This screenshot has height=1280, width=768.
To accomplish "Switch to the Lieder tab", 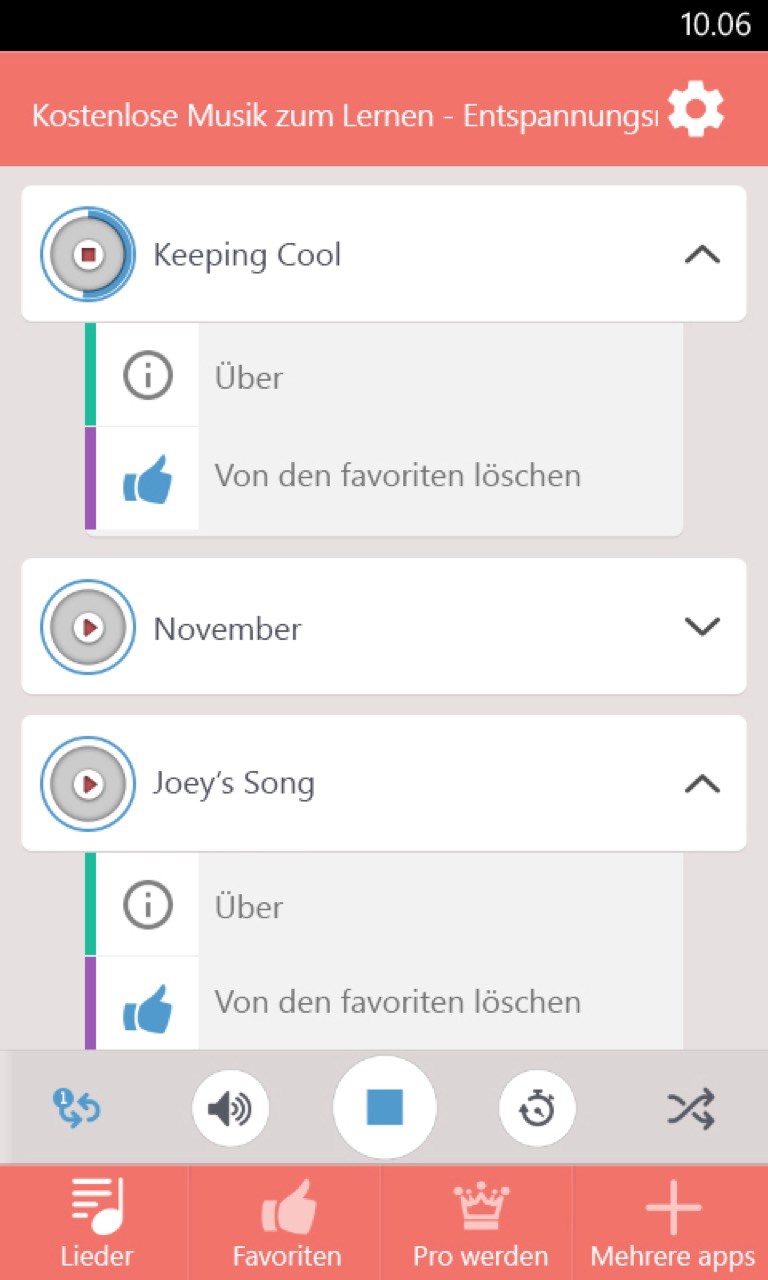I will (96, 1222).
